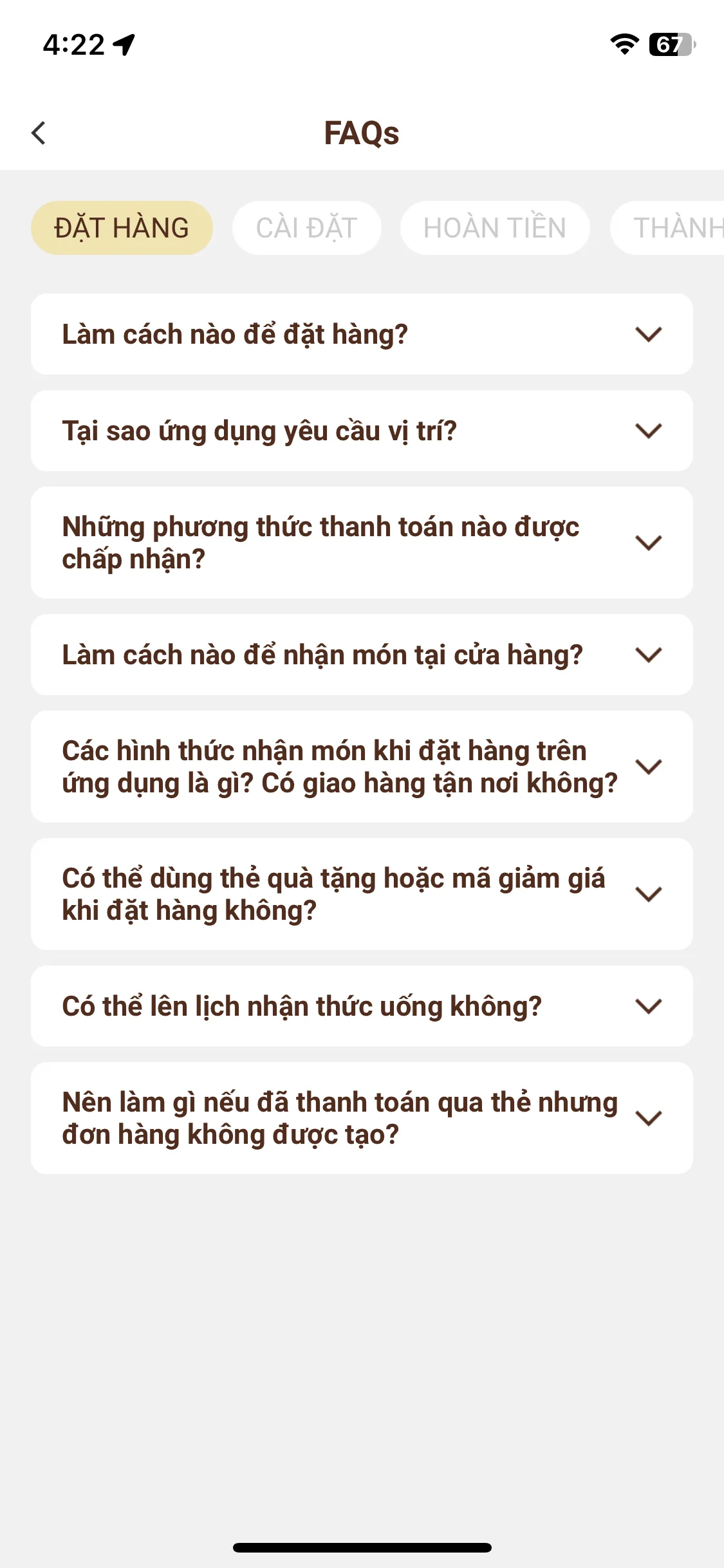Tap the FAQs title in the header
Screen dimensions: 724x1568
pyautogui.click(x=362, y=133)
